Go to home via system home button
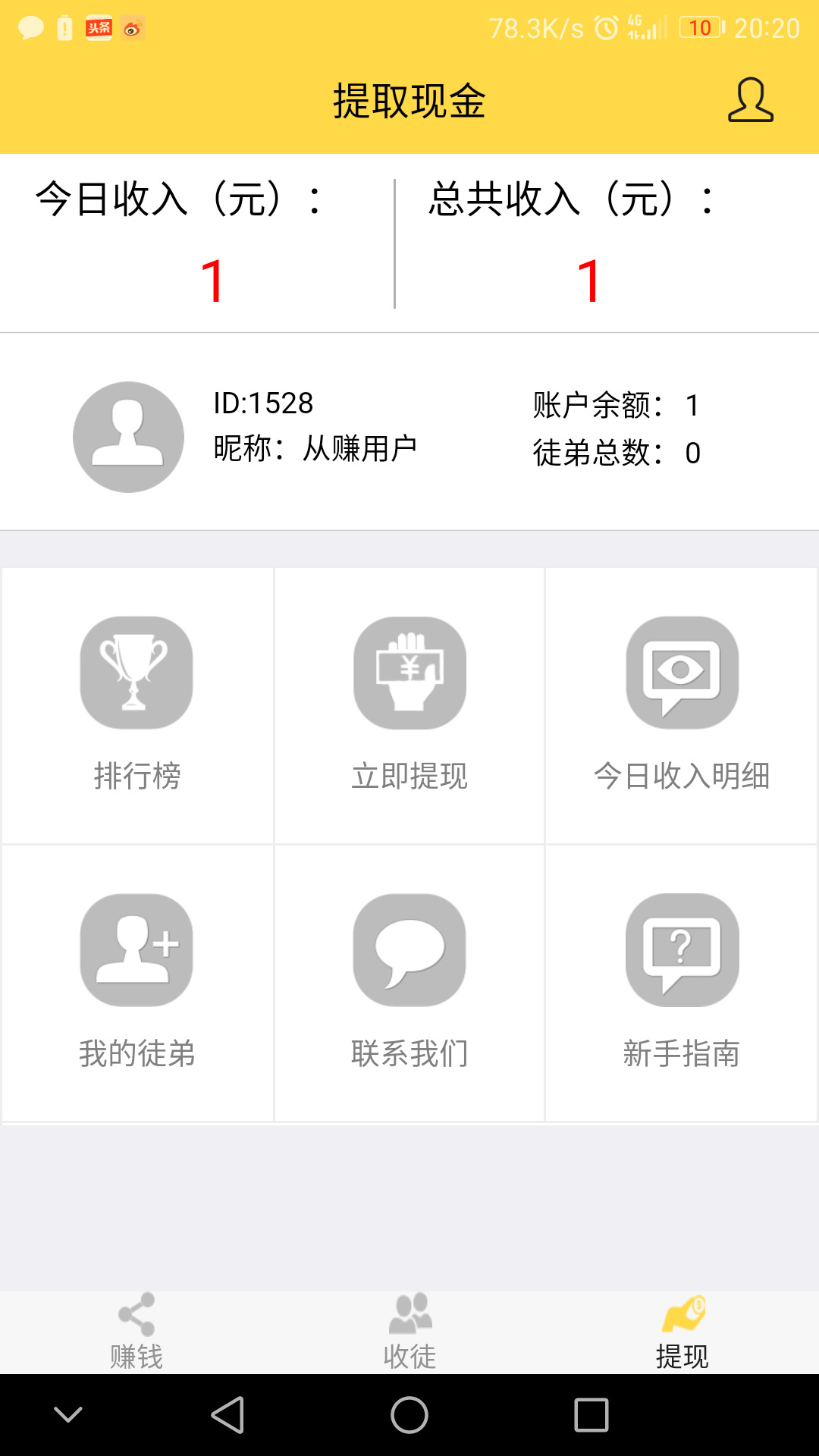Image resolution: width=819 pixels, height=1456 pixels. (x=409, y=1415)
